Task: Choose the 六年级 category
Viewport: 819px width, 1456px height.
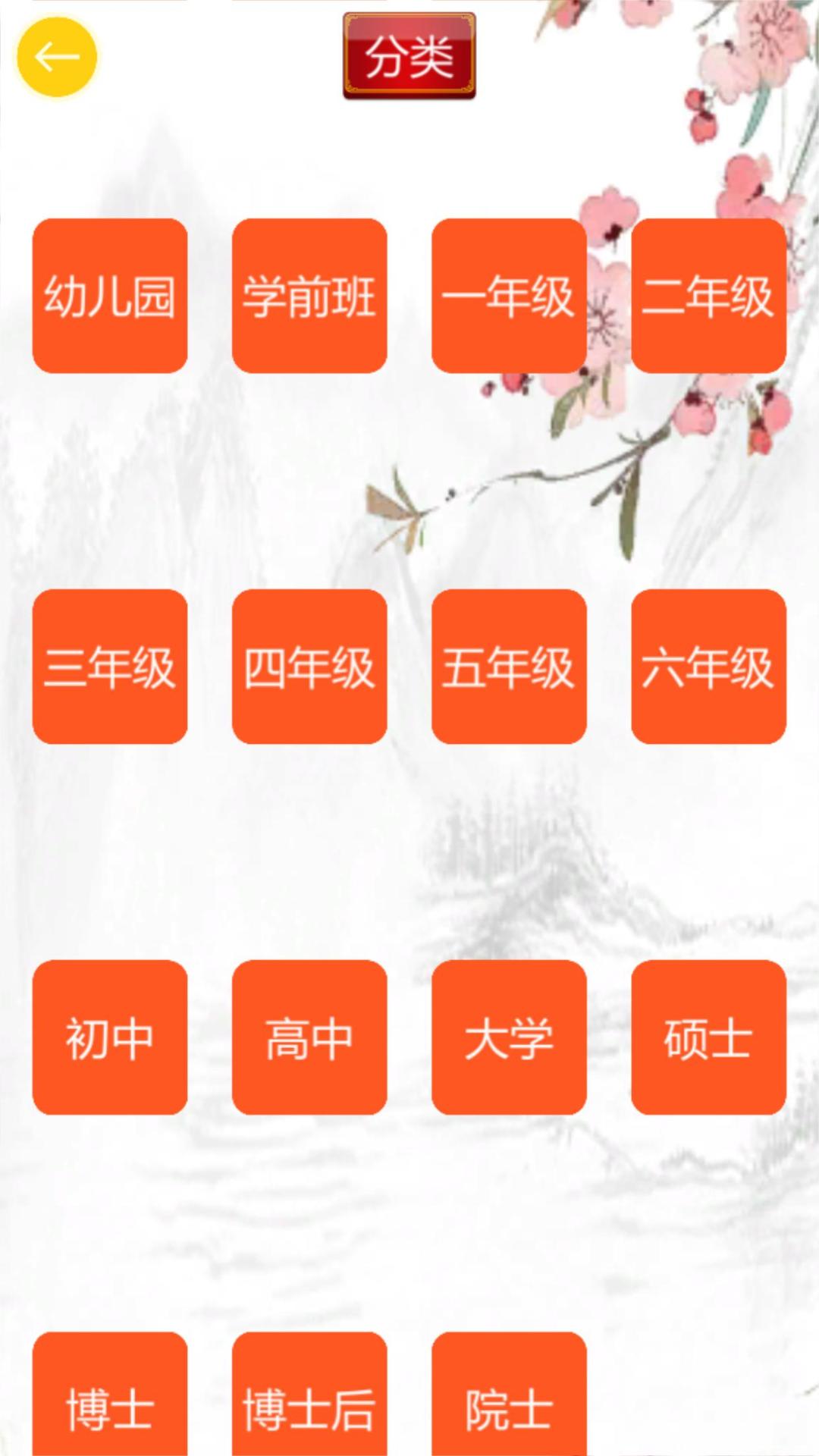Action: [x=708, y=667]
